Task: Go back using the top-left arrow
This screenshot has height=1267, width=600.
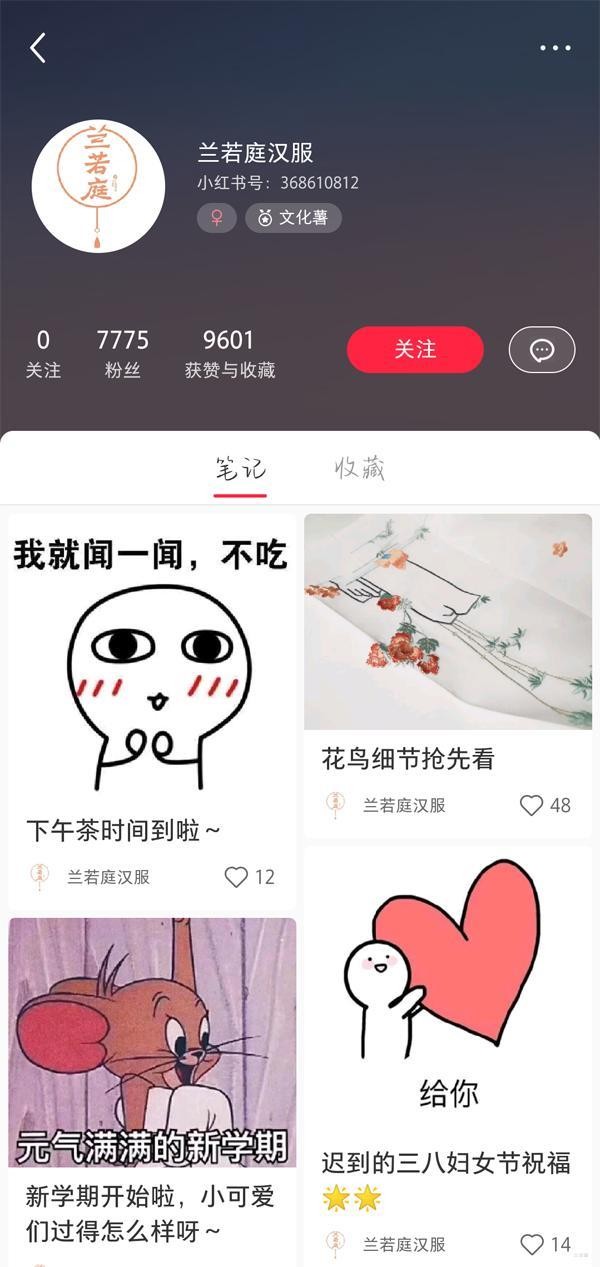Action: click(x=38, y=48)
